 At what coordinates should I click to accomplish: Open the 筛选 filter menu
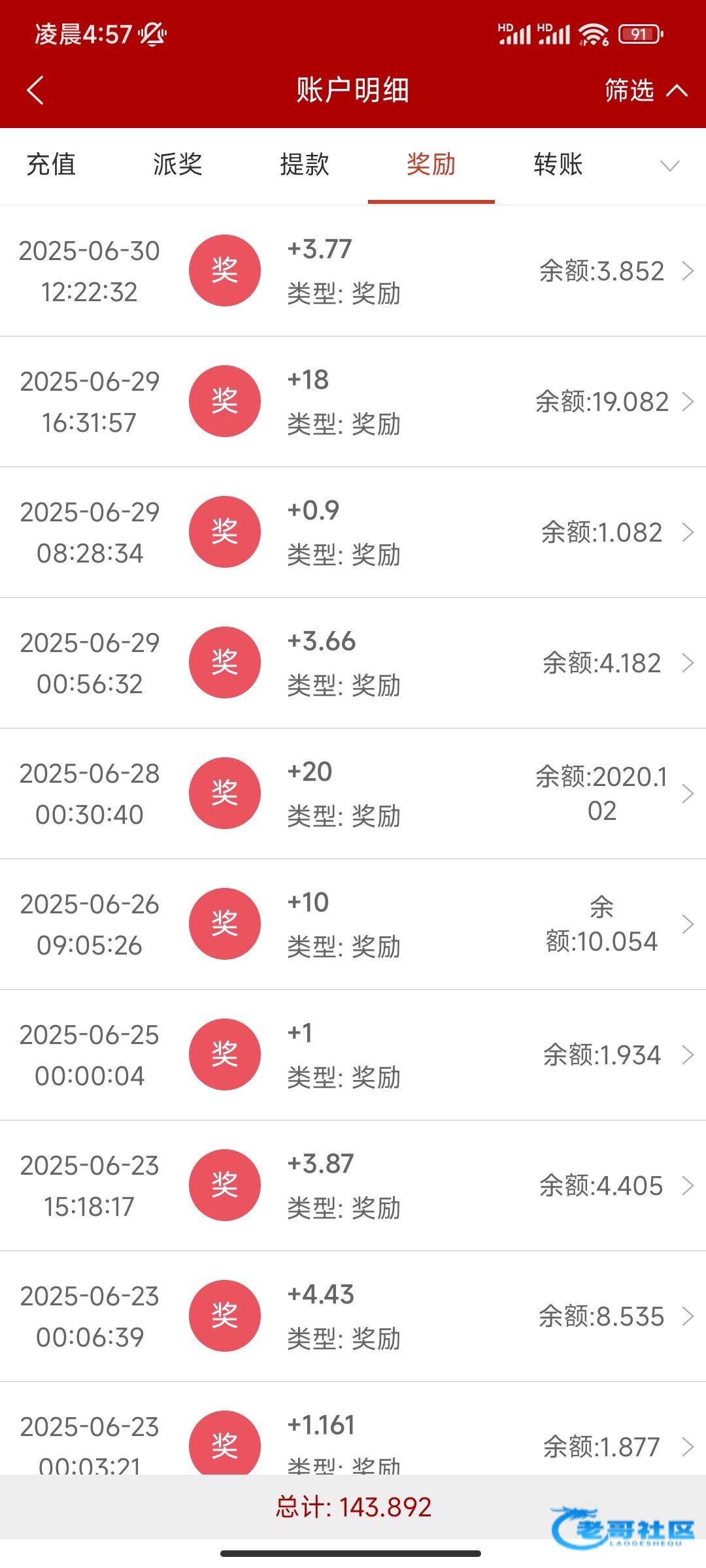coord(645,90)
